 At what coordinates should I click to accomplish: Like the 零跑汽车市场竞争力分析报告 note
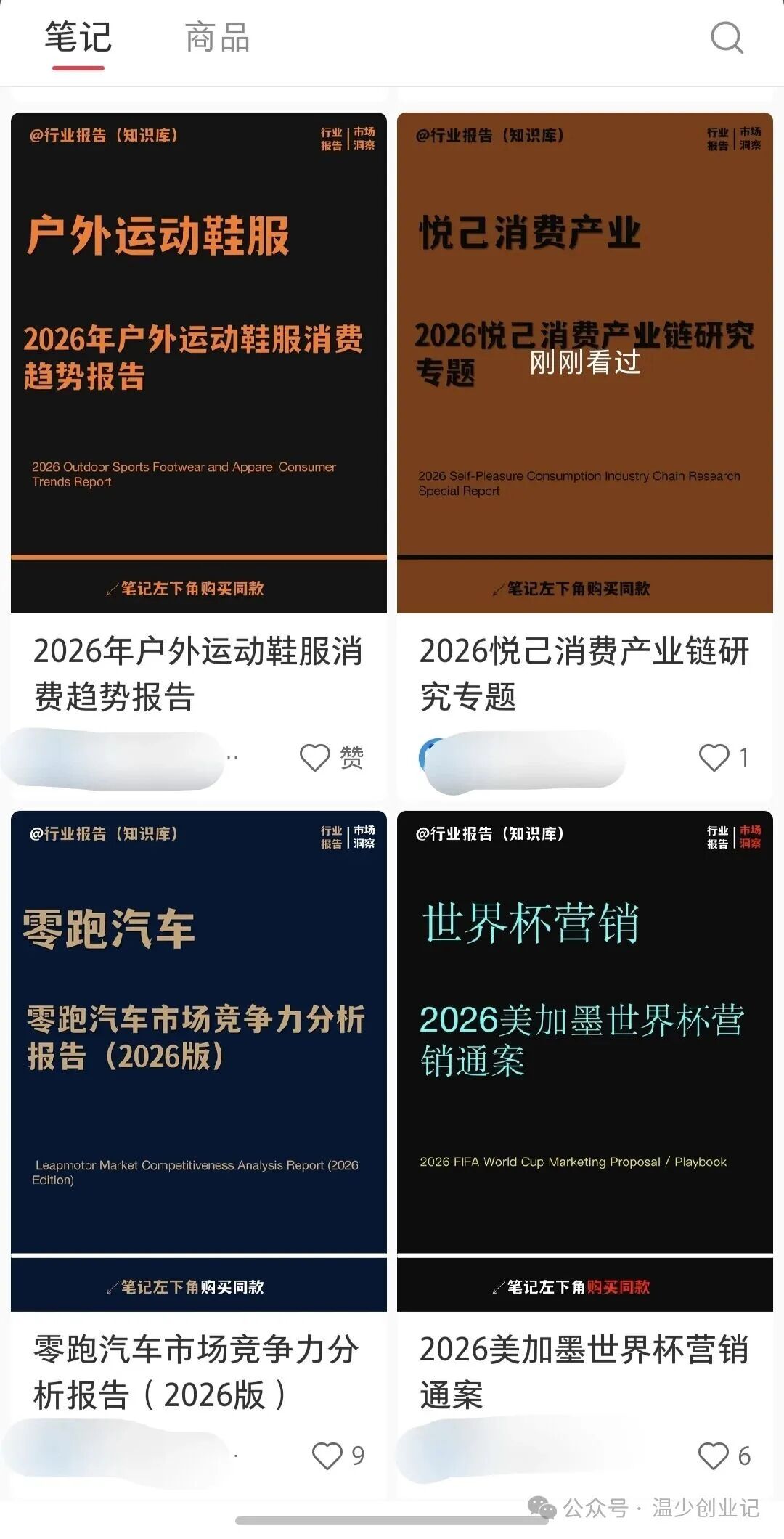(327, 1456)
